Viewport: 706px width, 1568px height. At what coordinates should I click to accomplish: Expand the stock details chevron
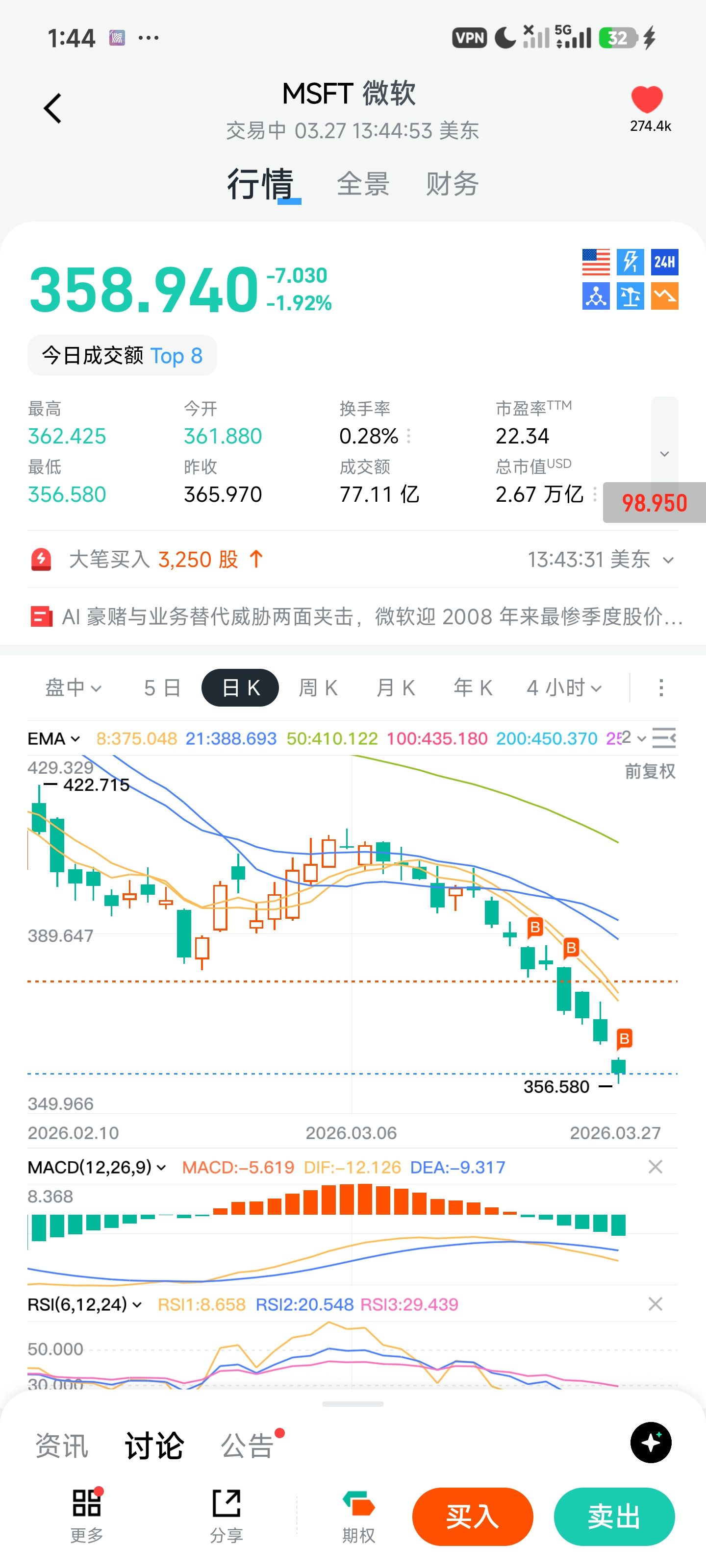[x=664, y=453]
